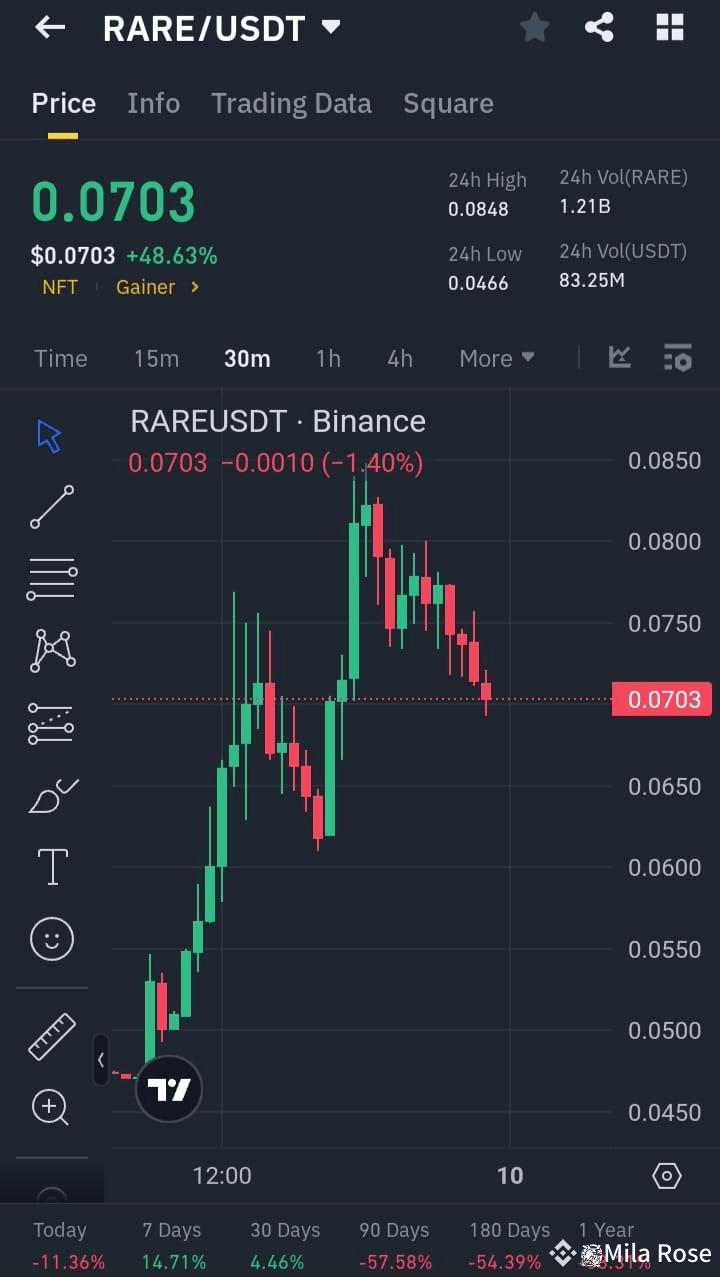Open the share icon

point(599,27)
